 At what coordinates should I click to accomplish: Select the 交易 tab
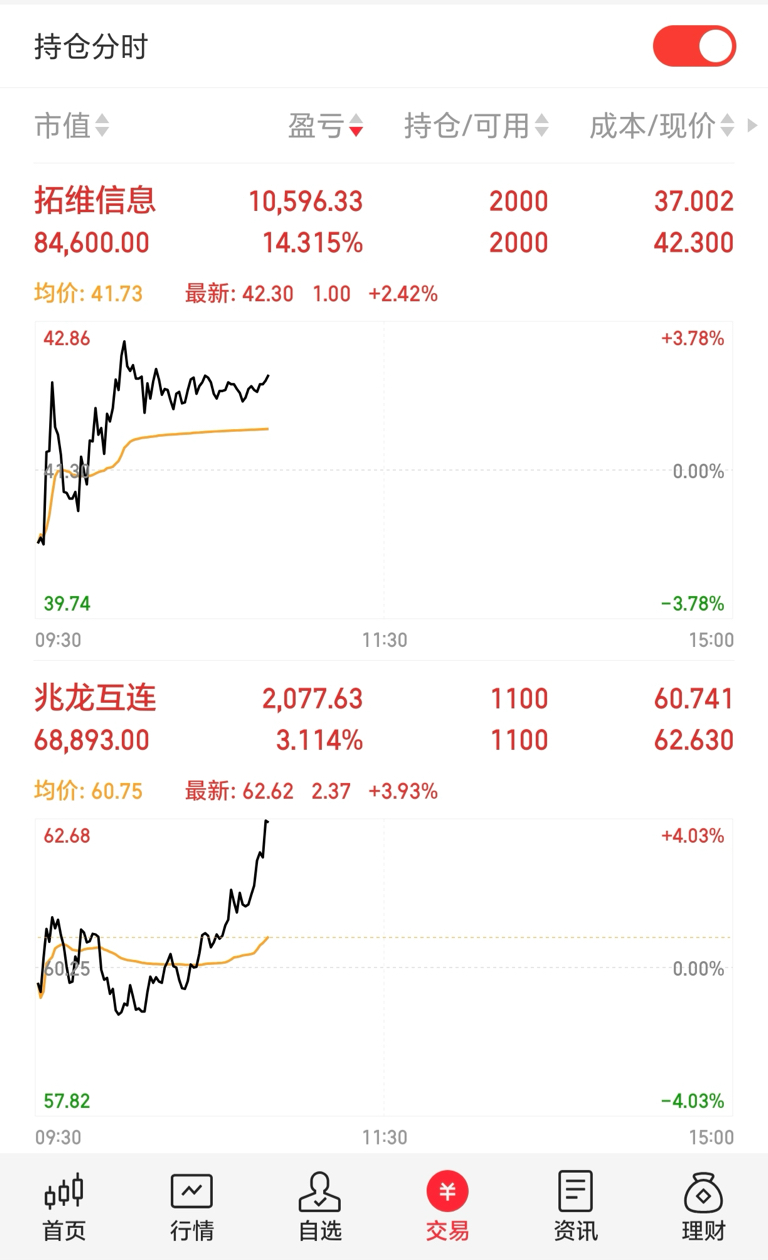click(x=448, y=1207)
